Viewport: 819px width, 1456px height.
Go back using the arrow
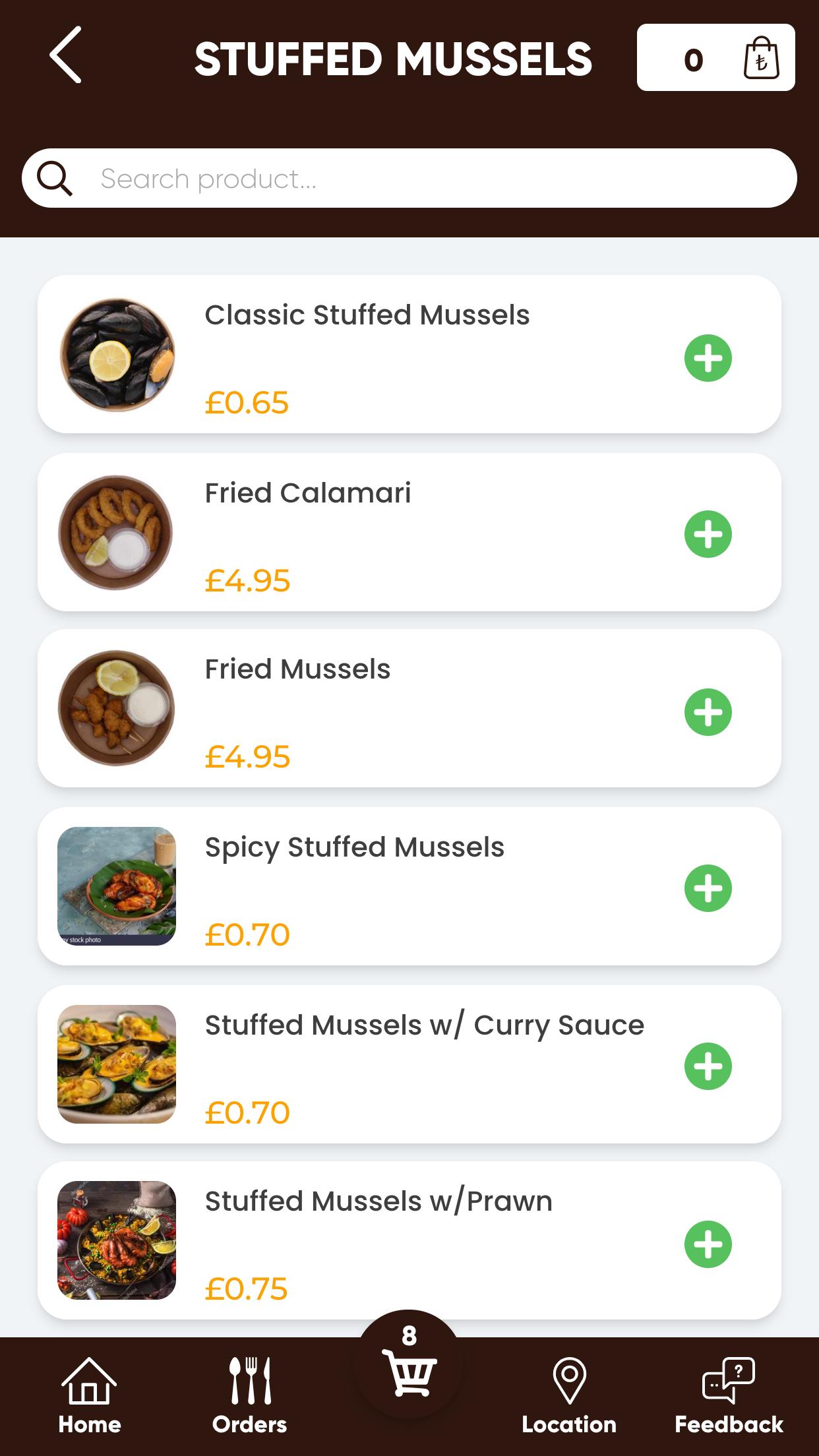coord(65,55)
